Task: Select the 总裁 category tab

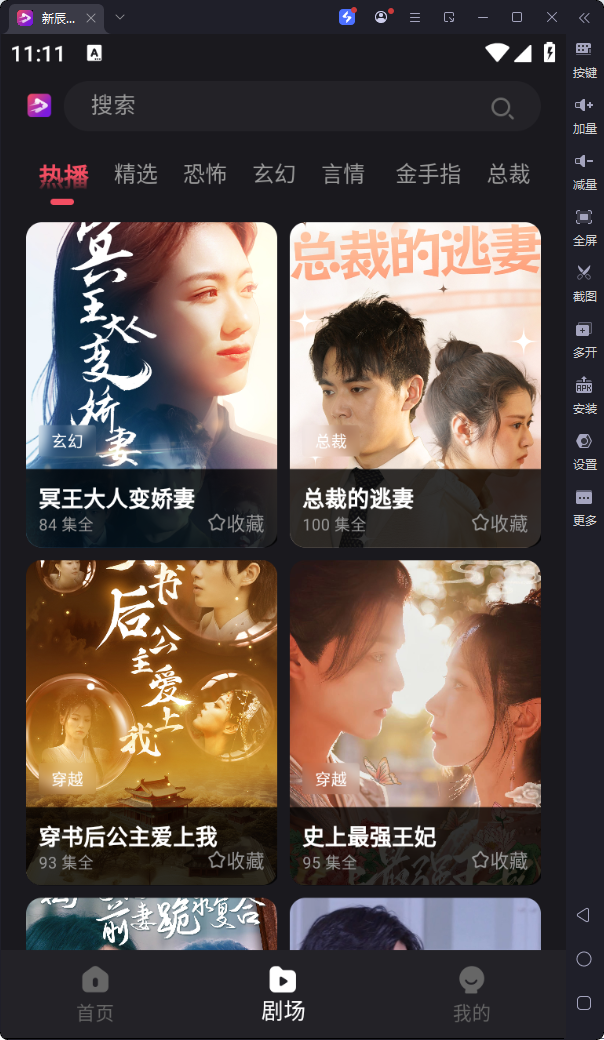Action: (508, 174)
